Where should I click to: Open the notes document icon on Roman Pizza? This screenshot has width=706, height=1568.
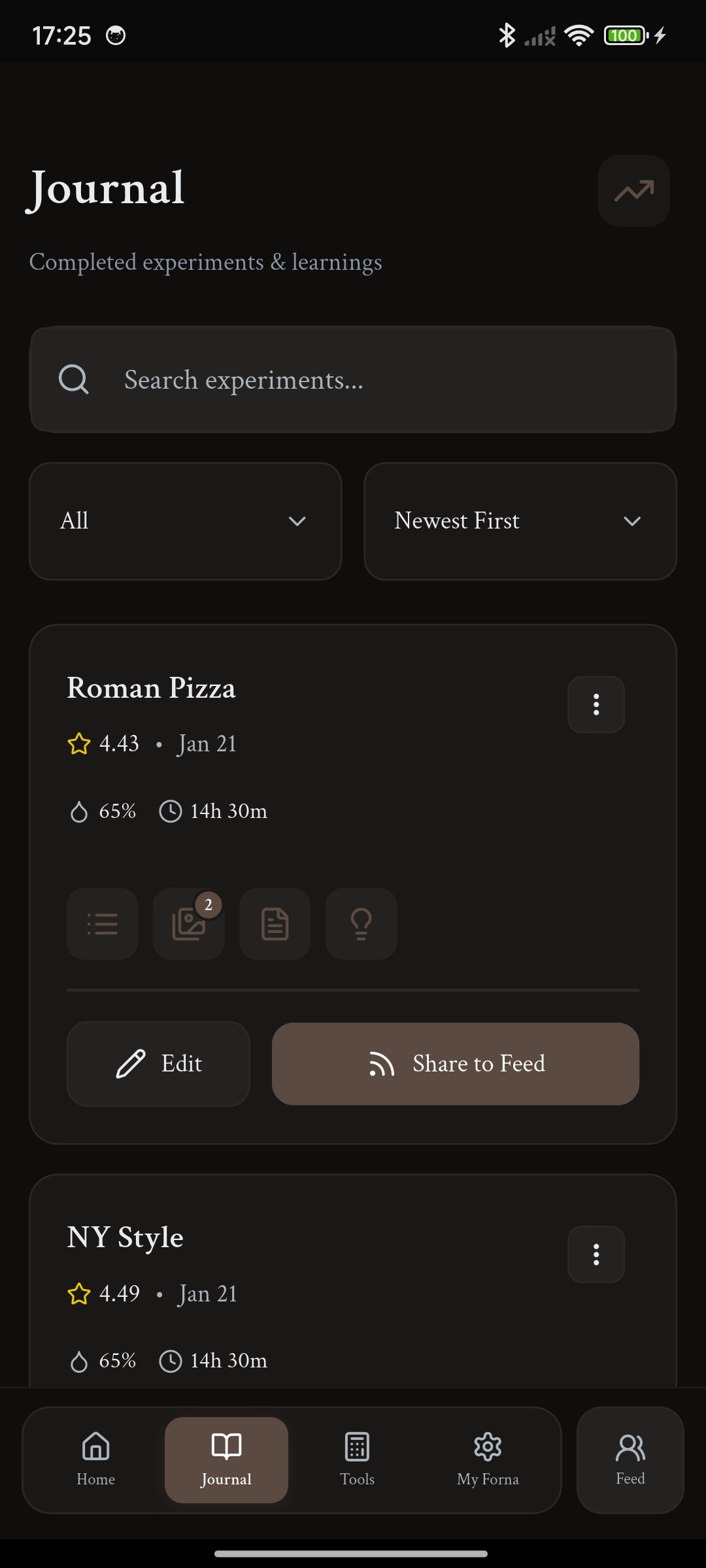click(x=275, y=924)
